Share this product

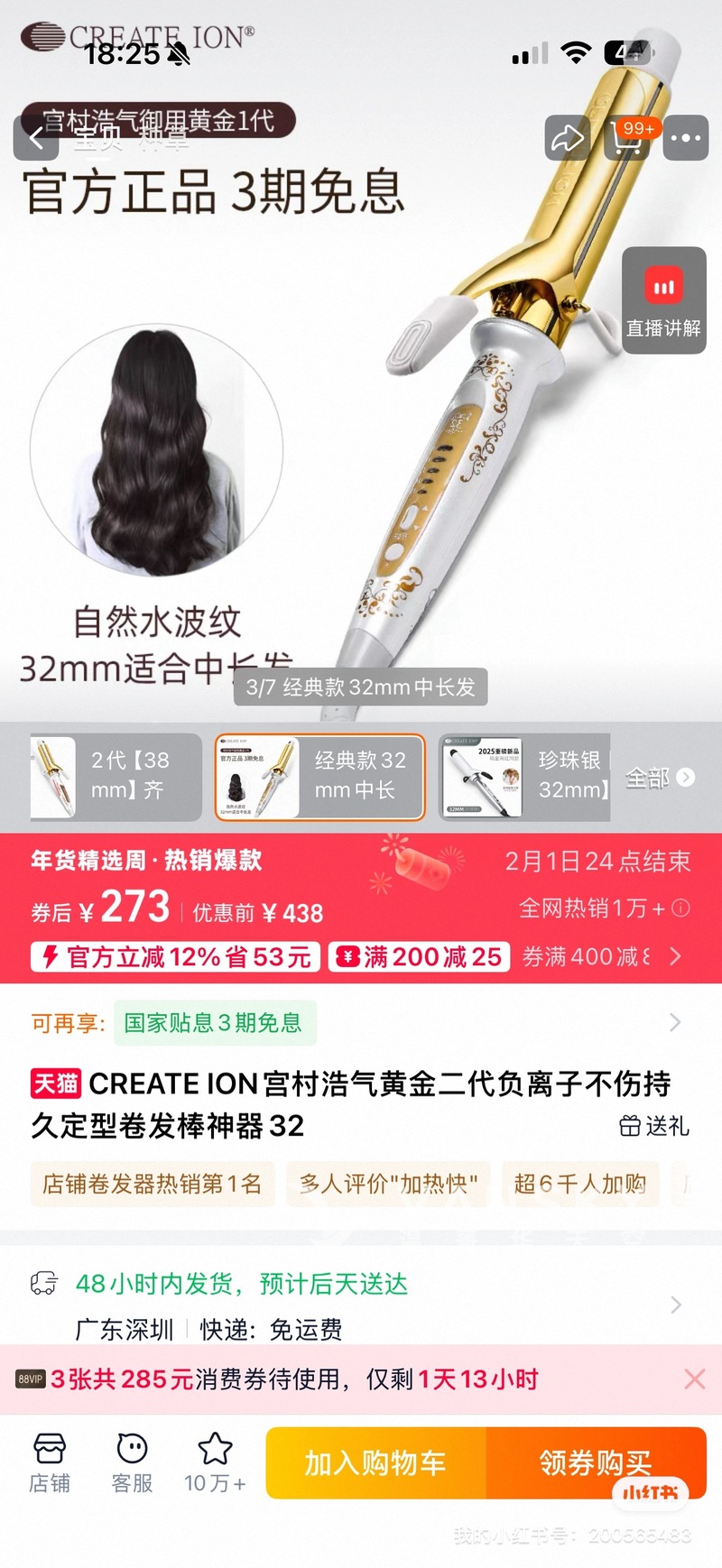coord(567,138)
